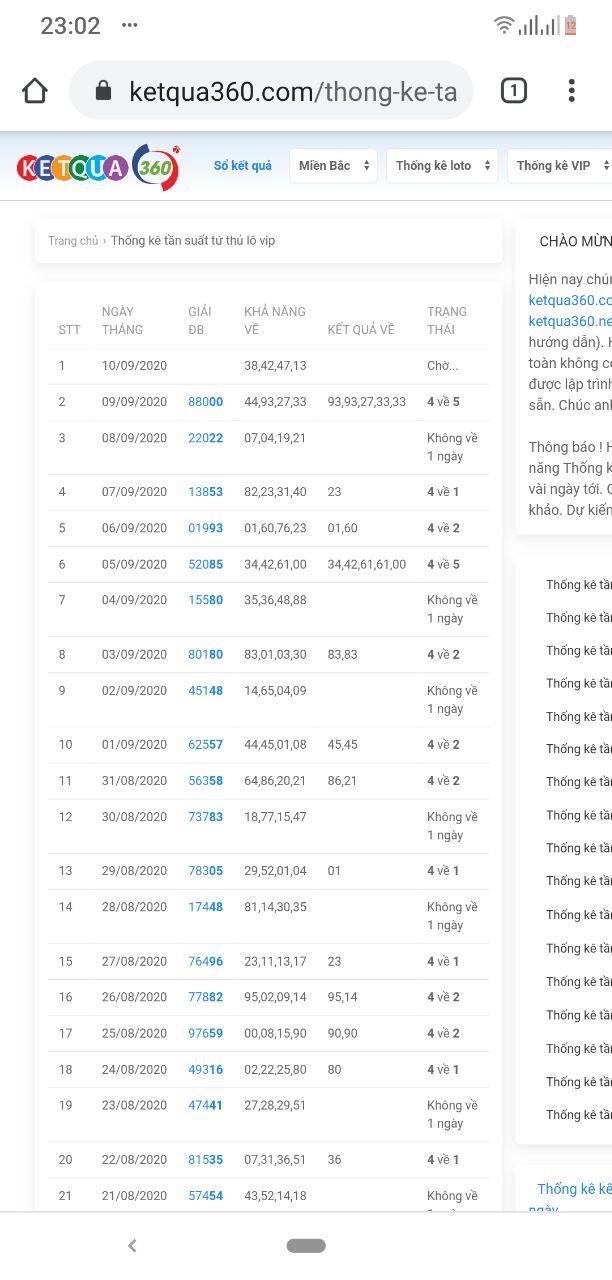Open the 76496 result for 27/08/2020
The height and width of the screenshot is (1280, 612).
(x=205, y=961)
